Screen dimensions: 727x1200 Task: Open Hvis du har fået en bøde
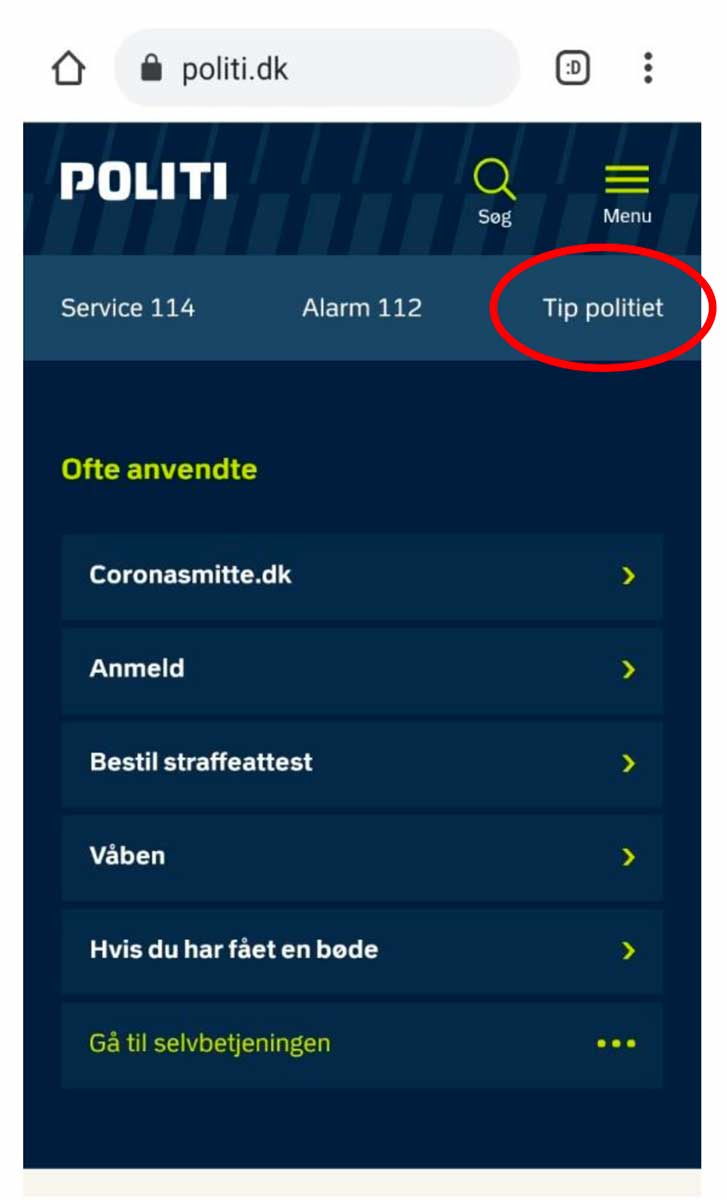click(362, 950)
